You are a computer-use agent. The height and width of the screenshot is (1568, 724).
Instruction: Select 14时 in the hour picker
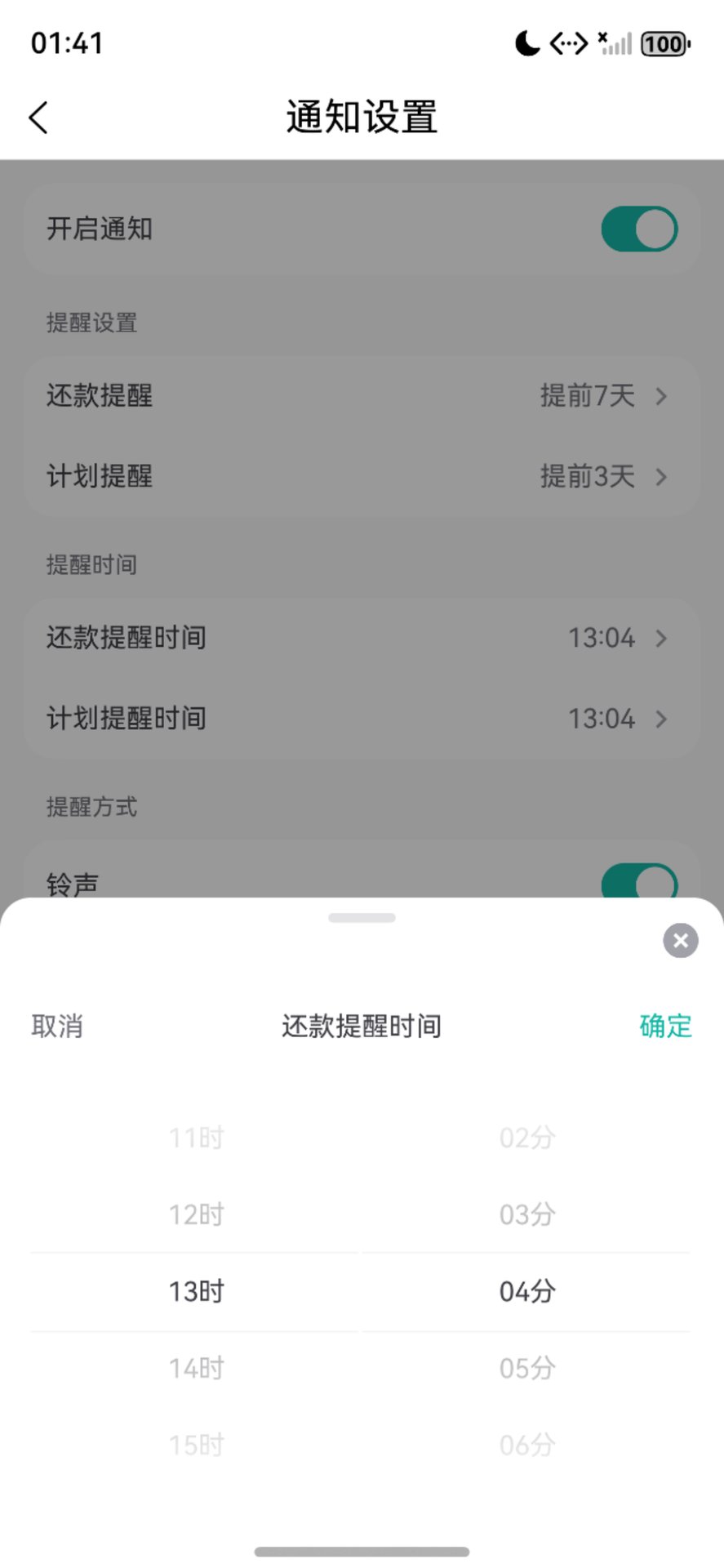click(196, 1368)
